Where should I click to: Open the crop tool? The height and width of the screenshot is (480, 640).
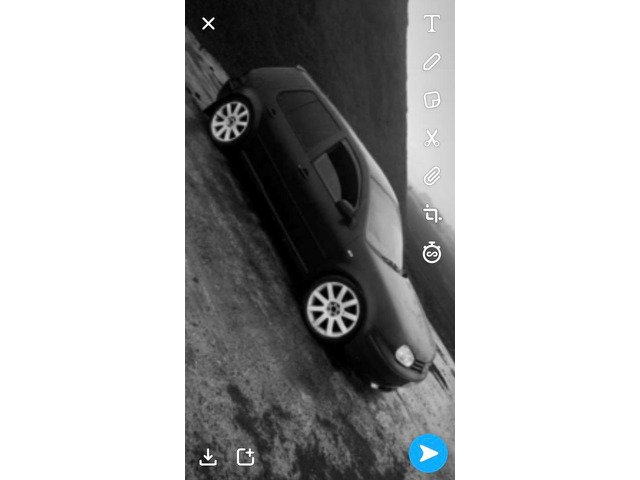432,214
